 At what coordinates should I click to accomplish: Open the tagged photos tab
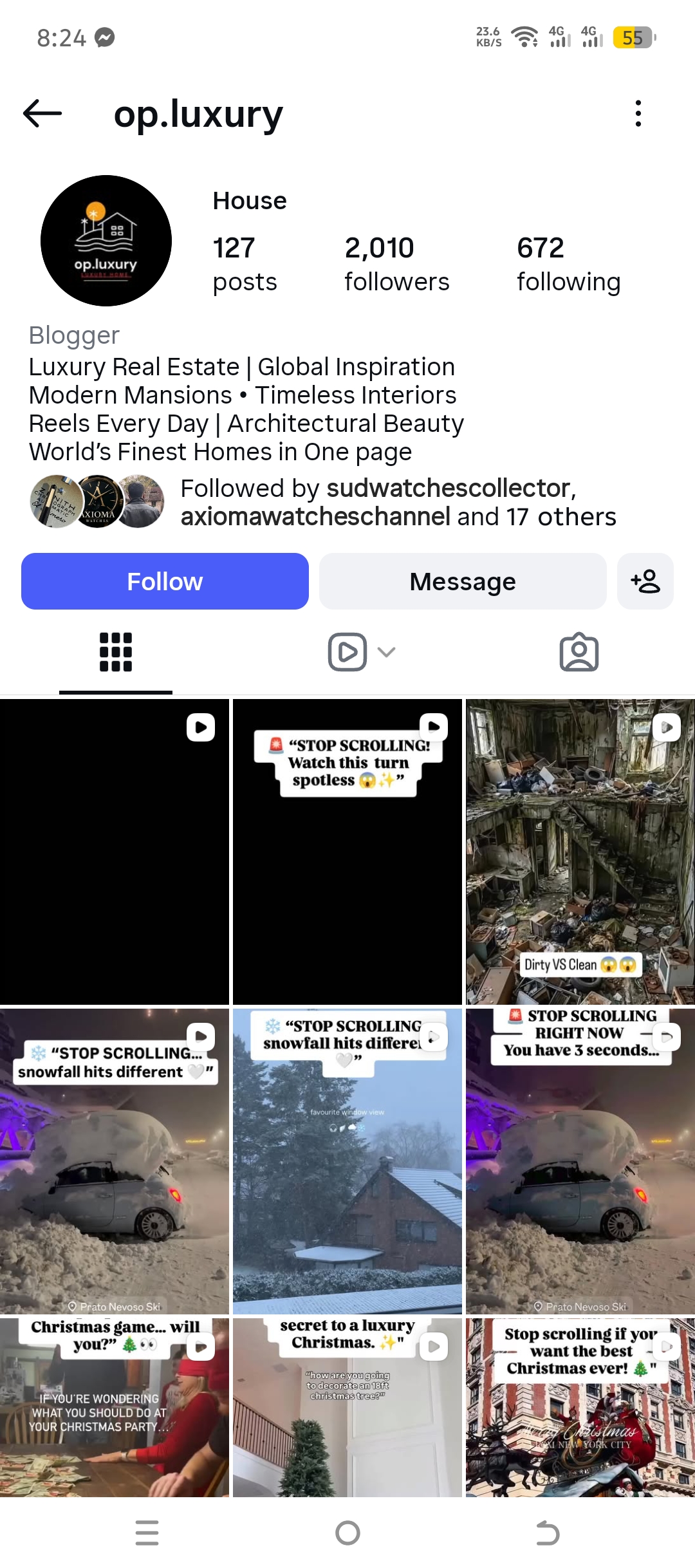pos(579,652)
